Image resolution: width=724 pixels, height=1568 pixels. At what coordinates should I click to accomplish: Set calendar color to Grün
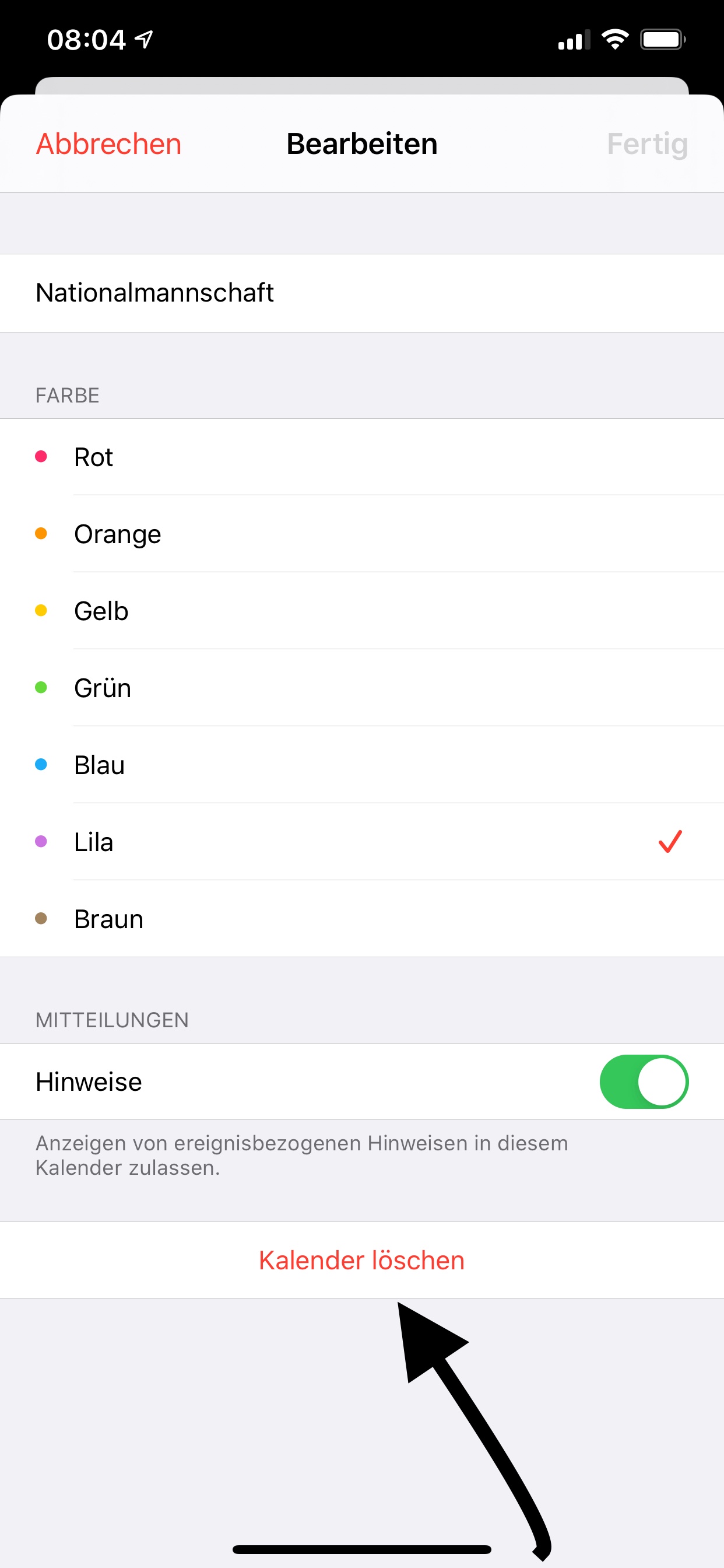tap(362, 688)
